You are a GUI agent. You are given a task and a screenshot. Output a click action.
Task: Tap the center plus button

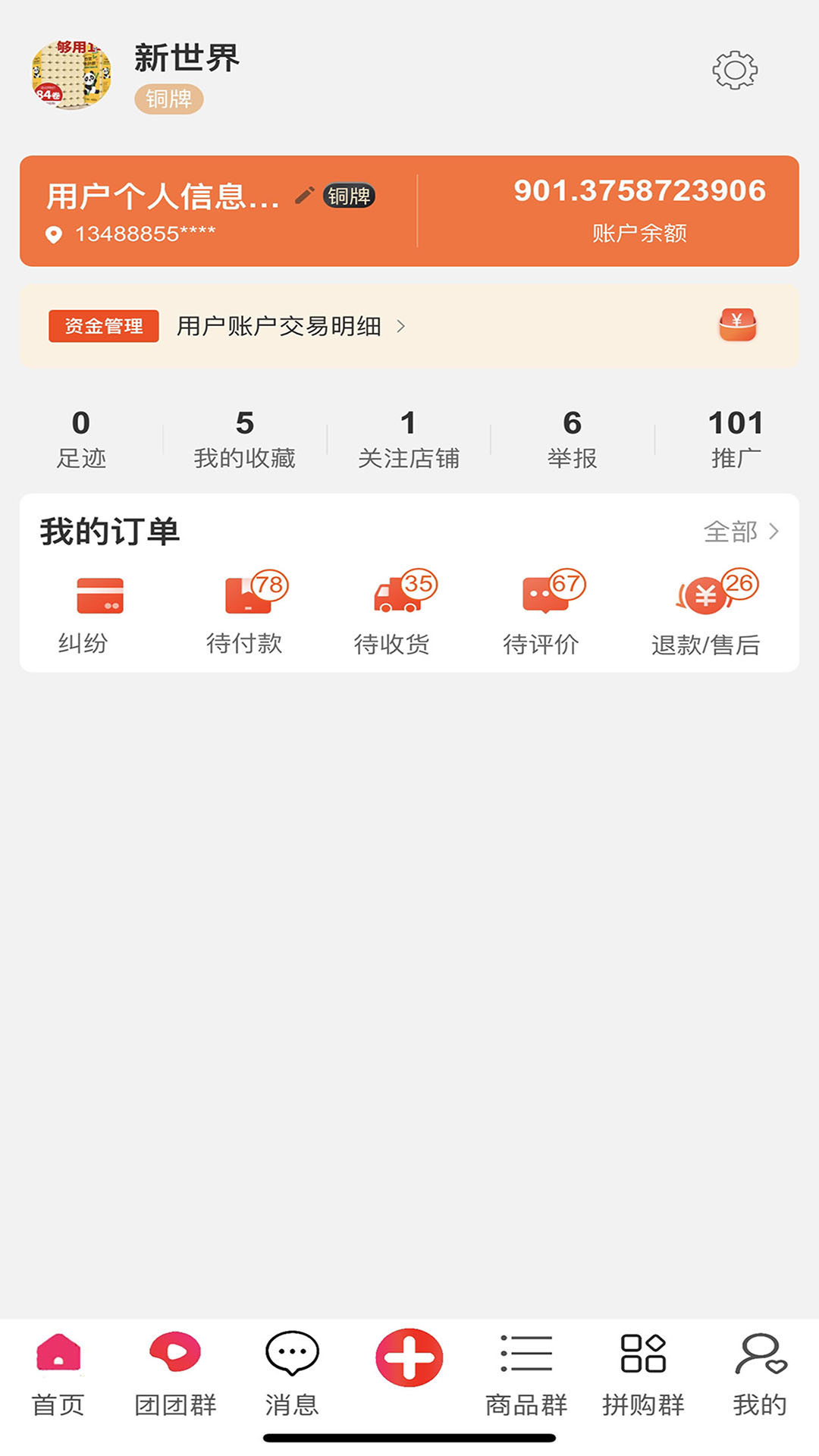[x=409, y=1357]
